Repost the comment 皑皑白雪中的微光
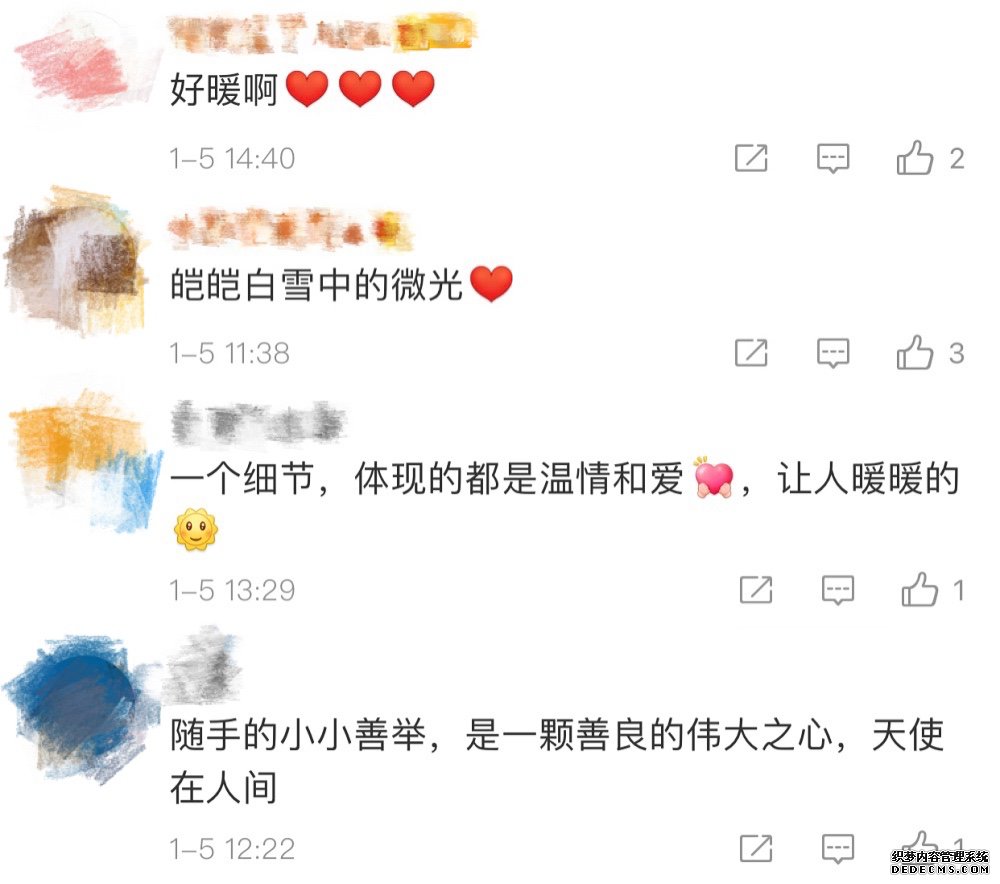This screenshot has width=1000, height=884. pos(751,352)
